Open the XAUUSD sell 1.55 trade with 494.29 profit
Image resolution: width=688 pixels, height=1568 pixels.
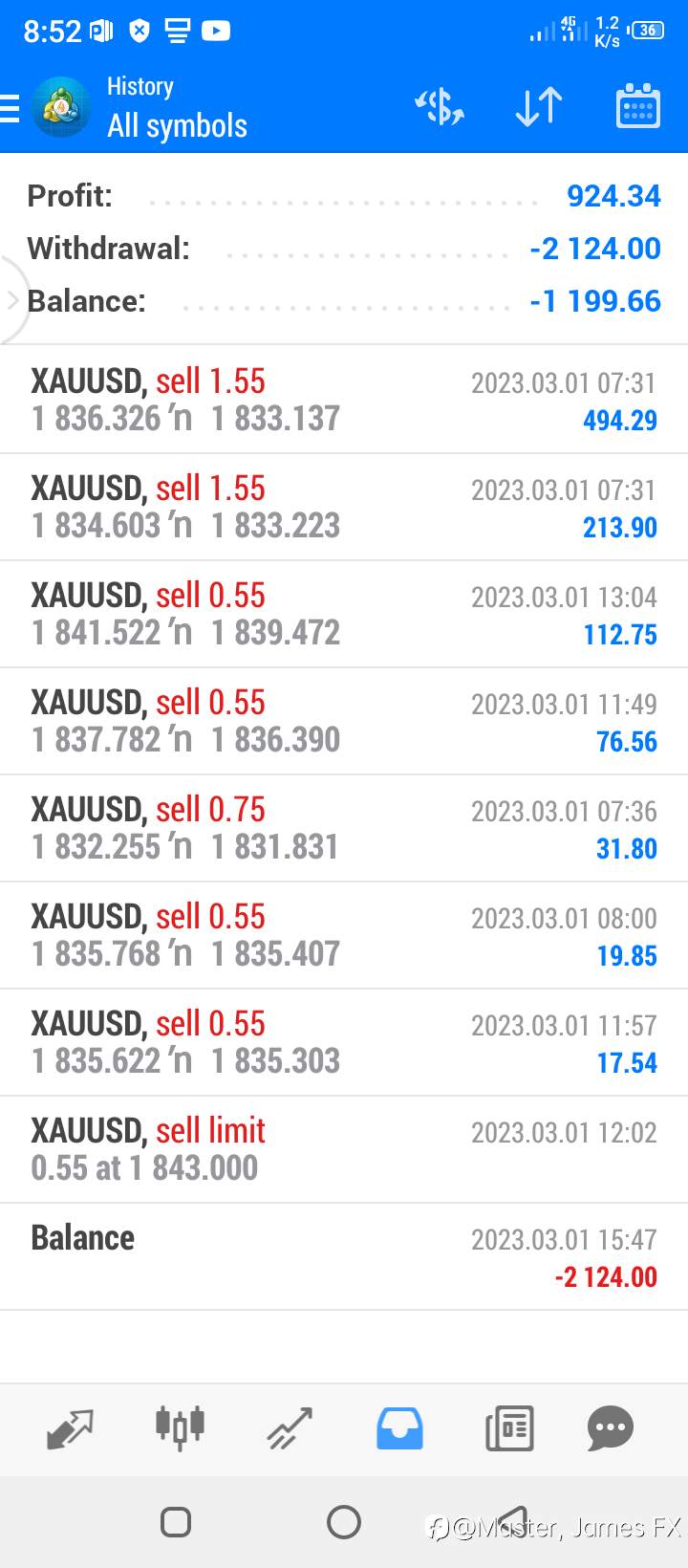click(344, 400)
